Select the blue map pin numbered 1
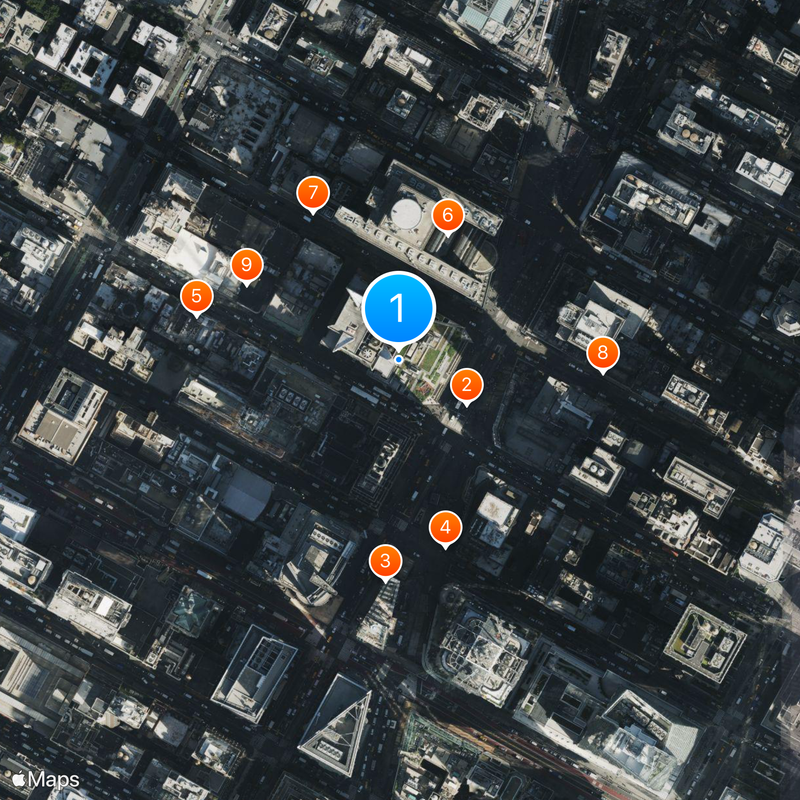Viewport: 800px width, 800px height. [399, 308]
